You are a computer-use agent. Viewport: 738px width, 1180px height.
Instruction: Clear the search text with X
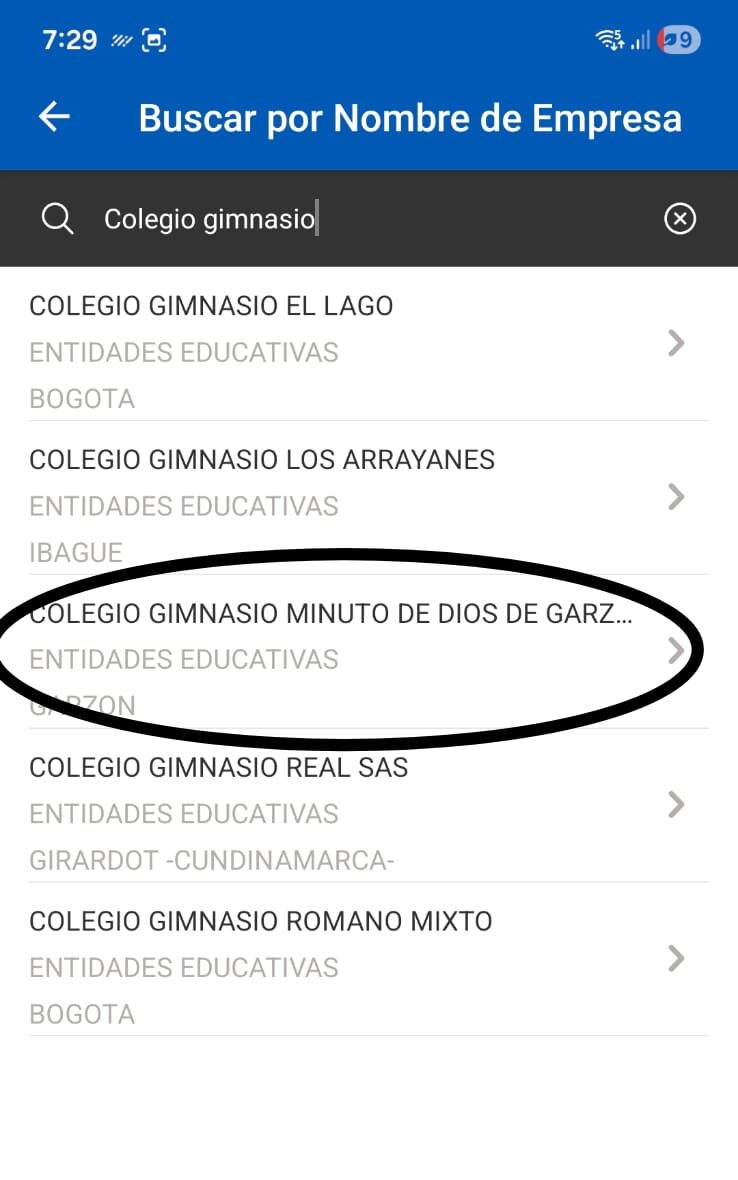click(680, 218)
